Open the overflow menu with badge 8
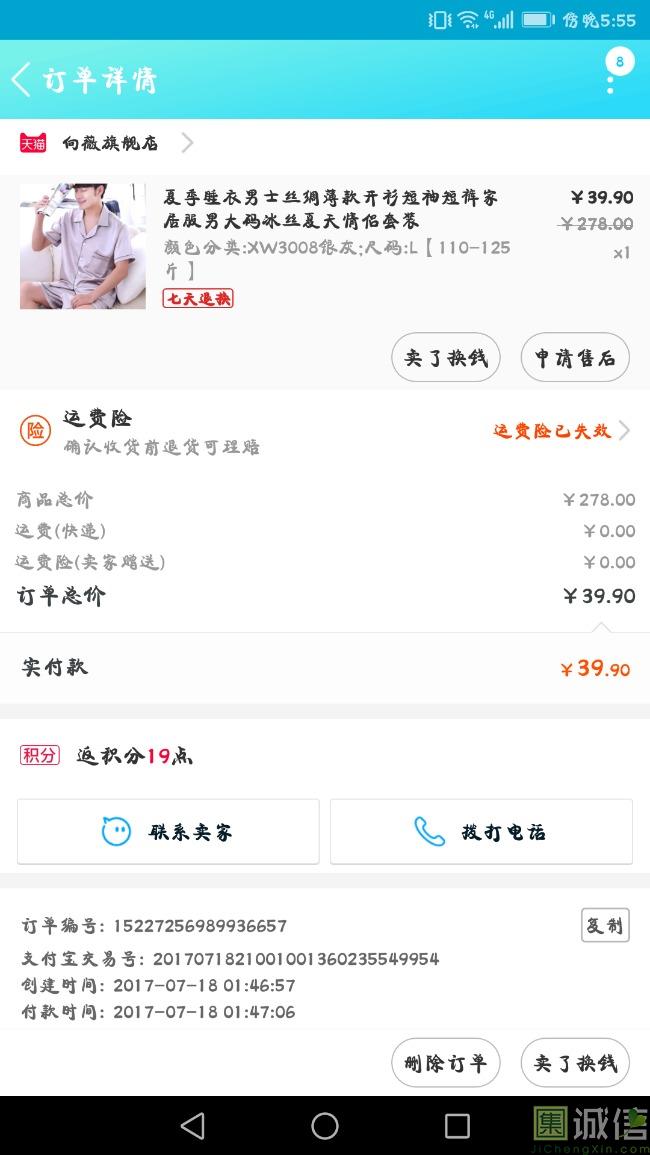Image resolution: width=650 pixels, height=1155 pixels. click(611, 76)
